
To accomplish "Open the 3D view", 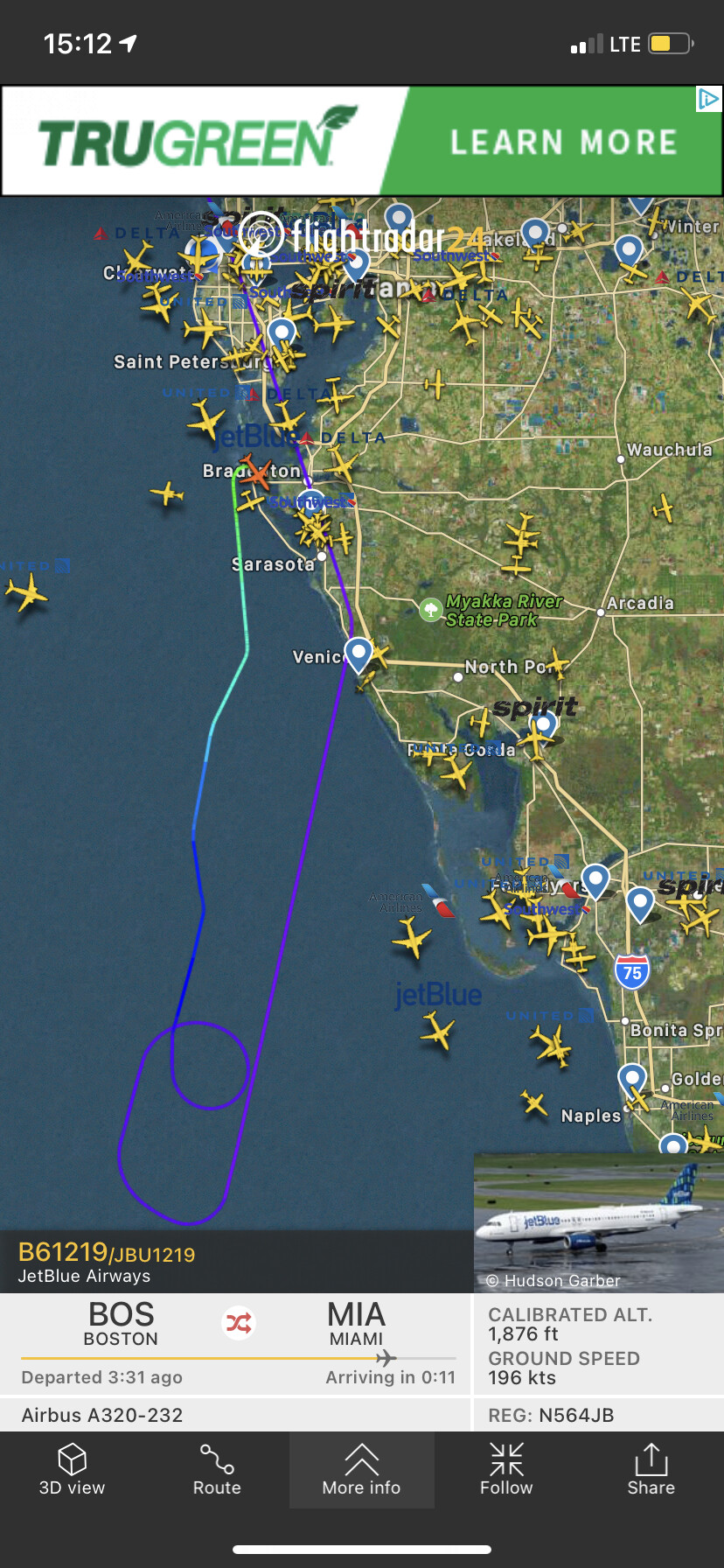I will point(72,1469).
